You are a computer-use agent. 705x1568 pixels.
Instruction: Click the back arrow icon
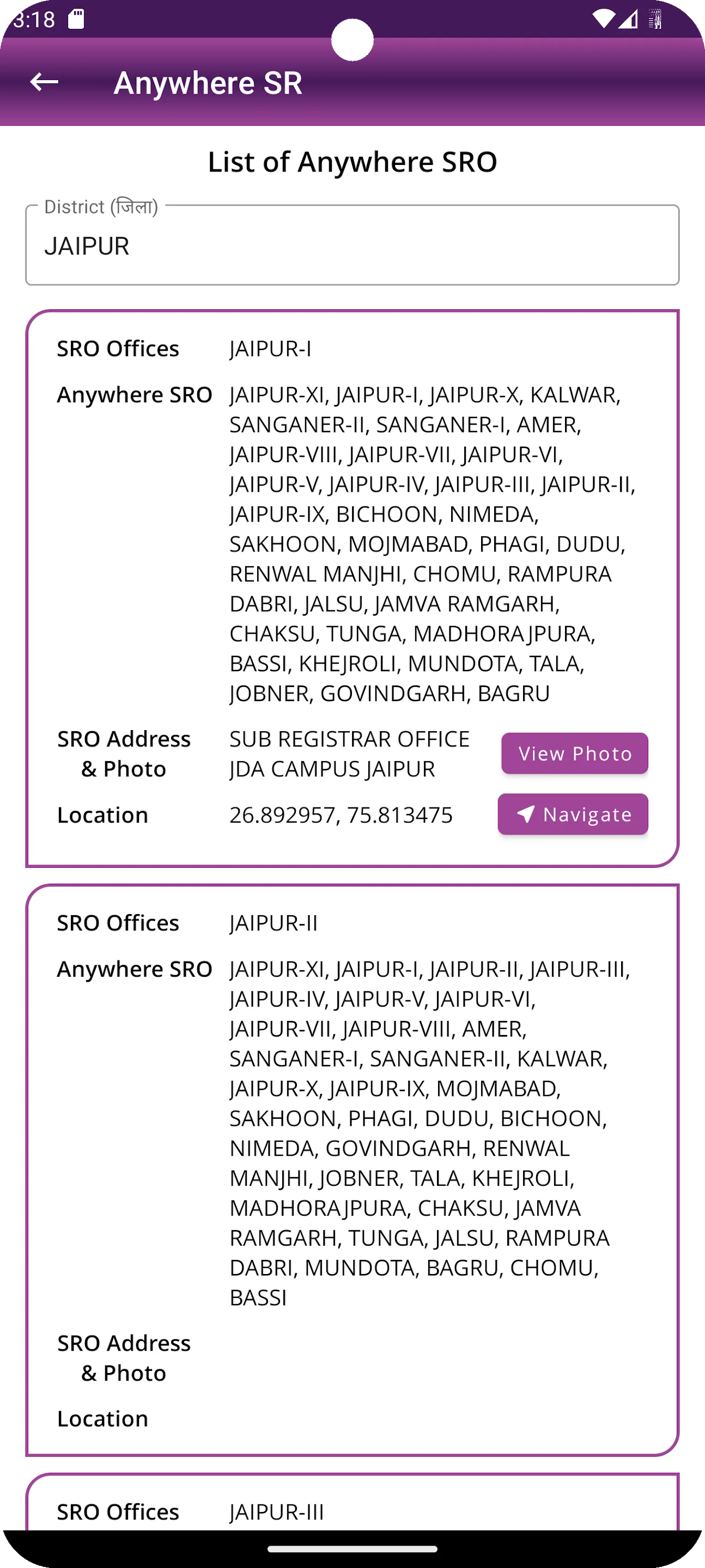[43, 83]
